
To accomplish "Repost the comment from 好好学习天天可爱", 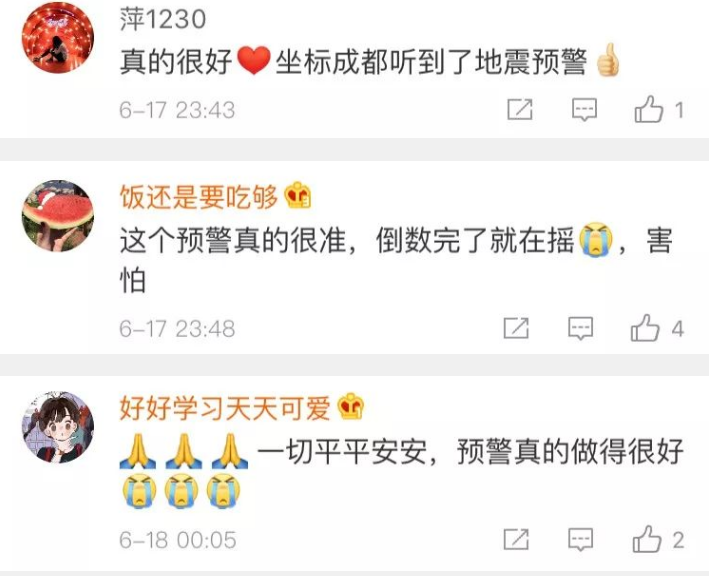I will [516, 540].
